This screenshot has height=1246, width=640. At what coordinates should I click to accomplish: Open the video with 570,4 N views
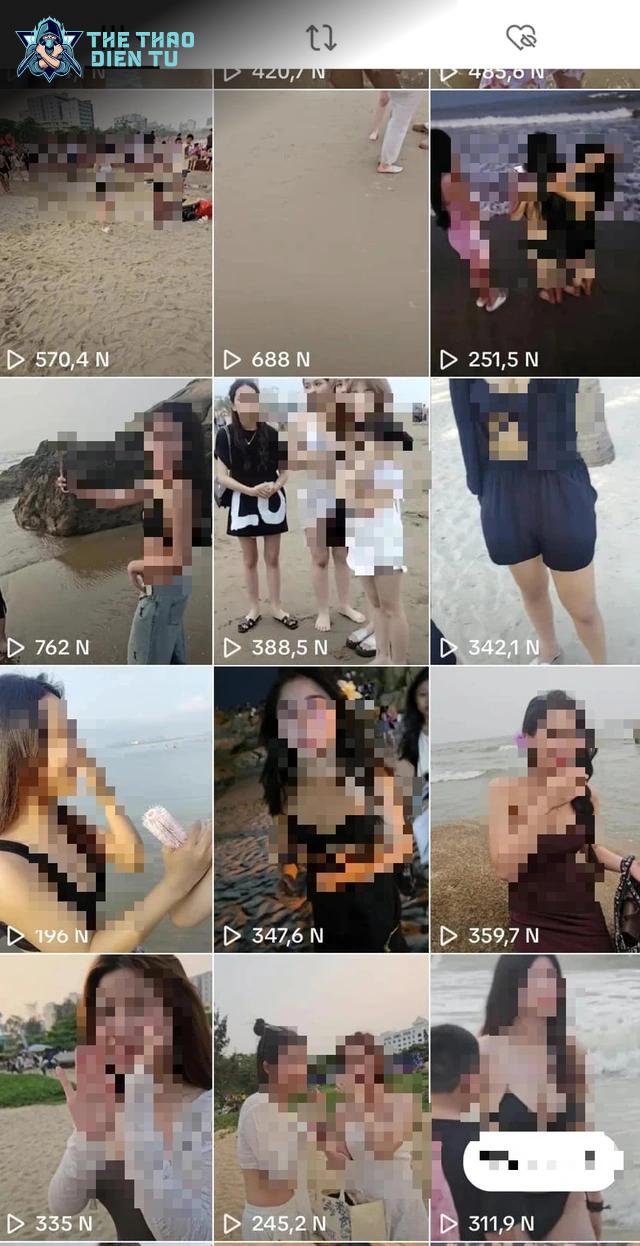[x=106, y=232]
